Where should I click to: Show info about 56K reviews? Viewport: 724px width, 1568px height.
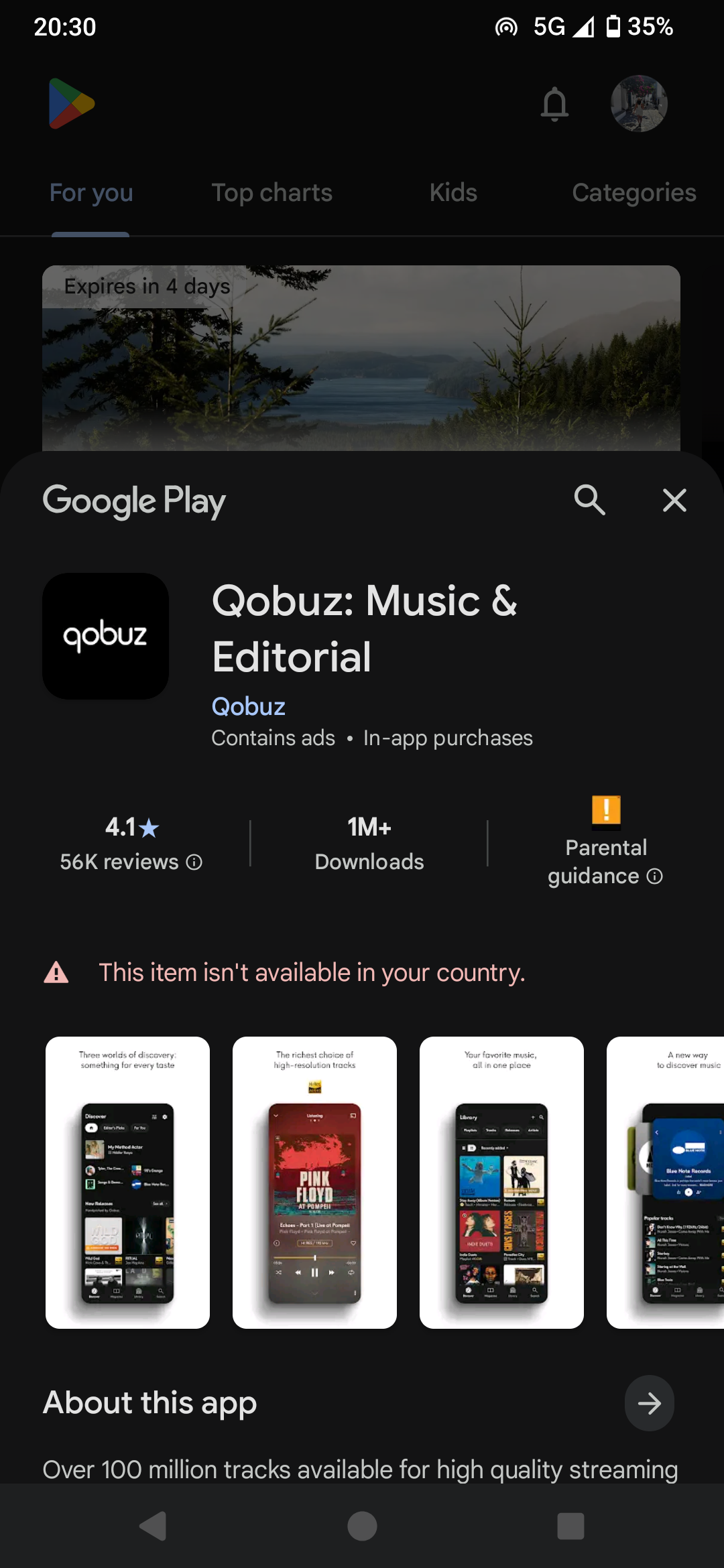[x=194, y=862]
